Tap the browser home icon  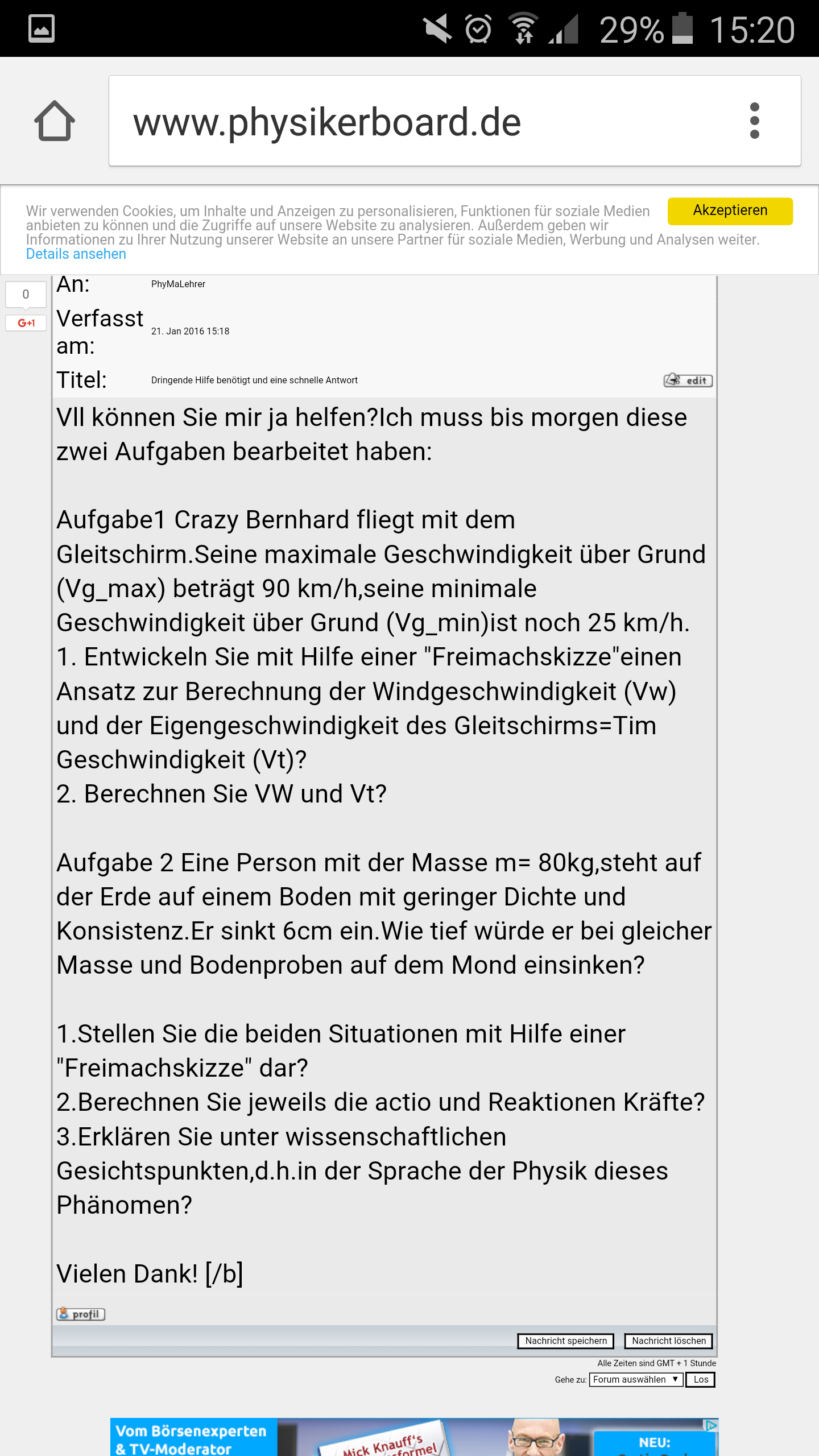click(x=55, y=121)
